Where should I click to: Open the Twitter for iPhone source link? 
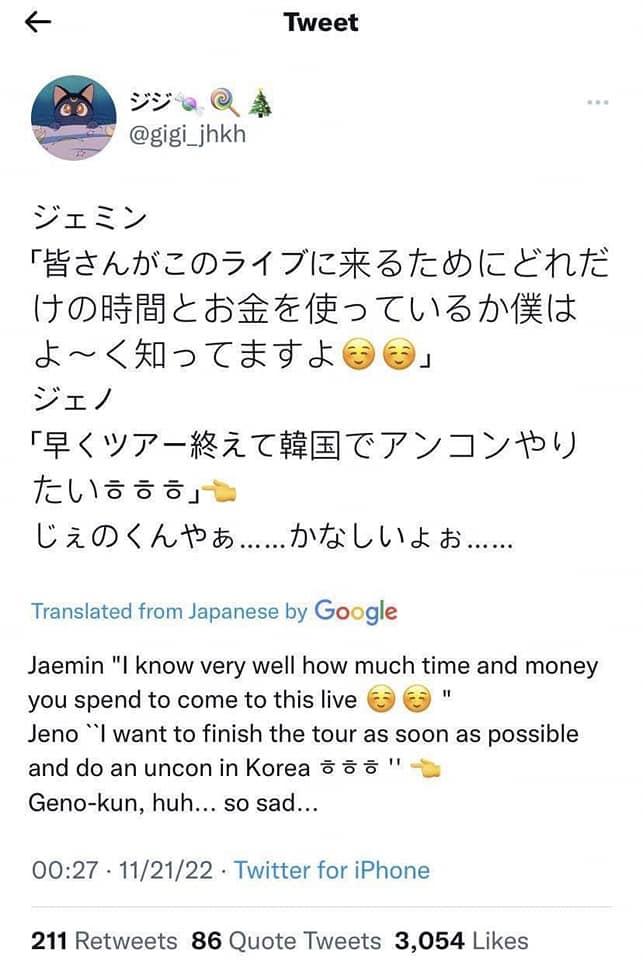(x=332, y=870)
